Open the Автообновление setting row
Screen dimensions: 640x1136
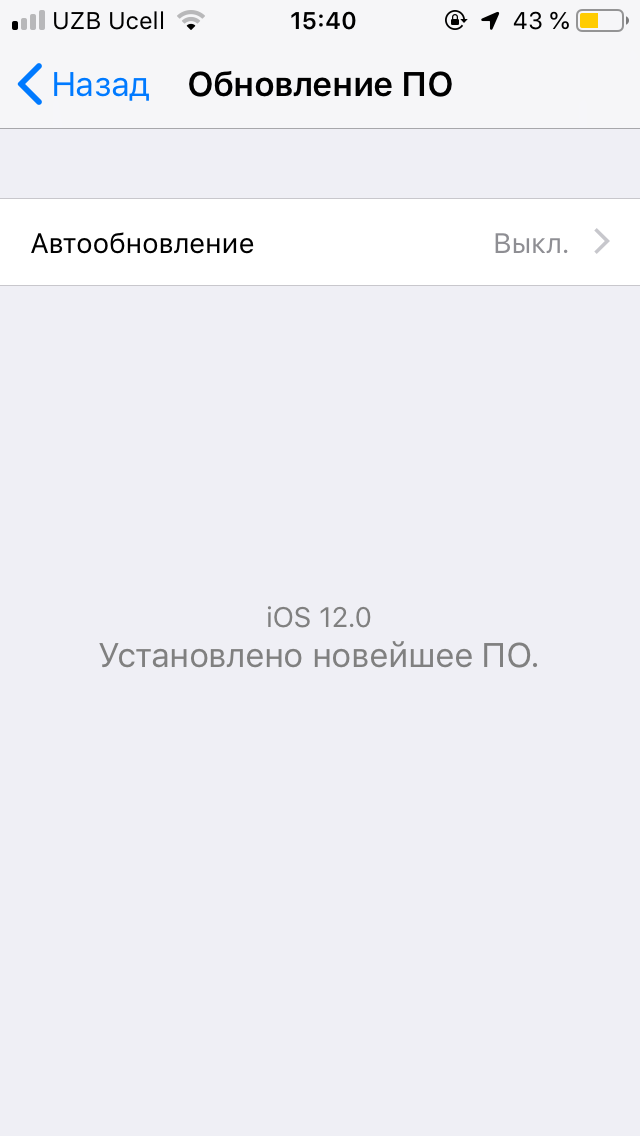(x=320, y=243)
